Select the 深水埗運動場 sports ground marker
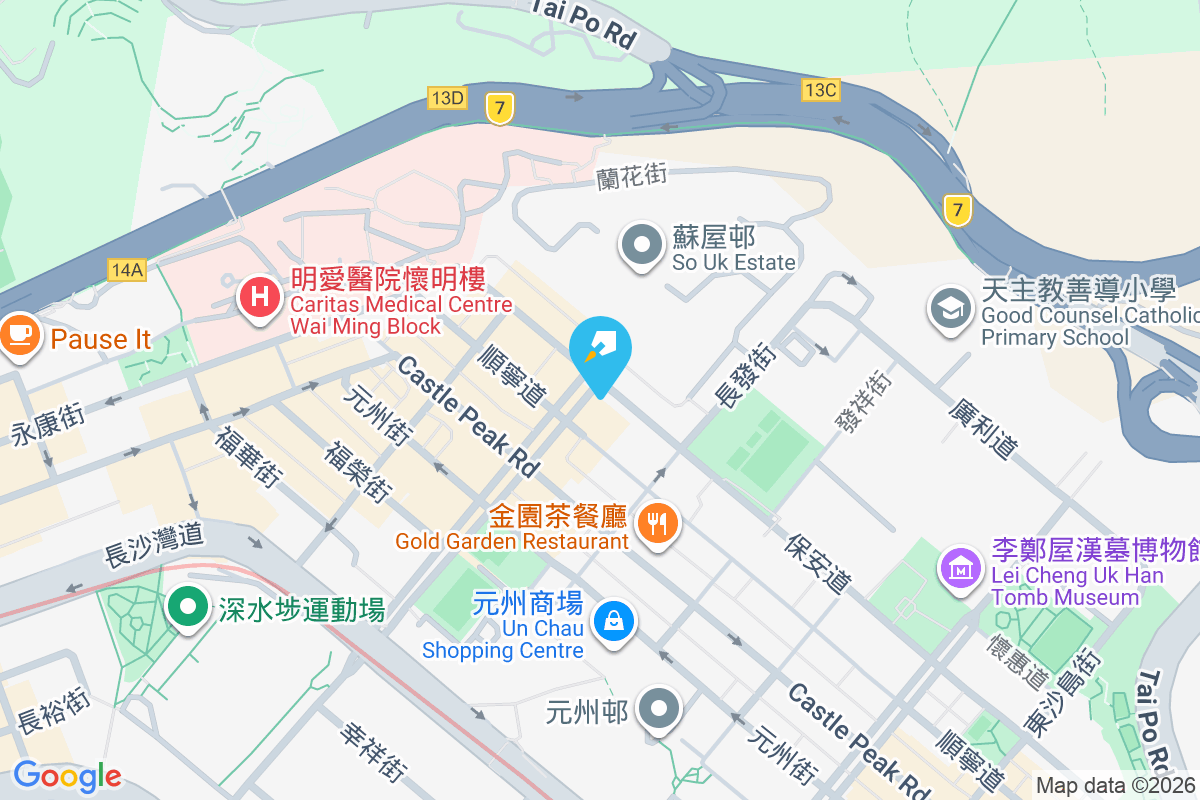This screenshot has height=800, width=1200. coord(187,607)
